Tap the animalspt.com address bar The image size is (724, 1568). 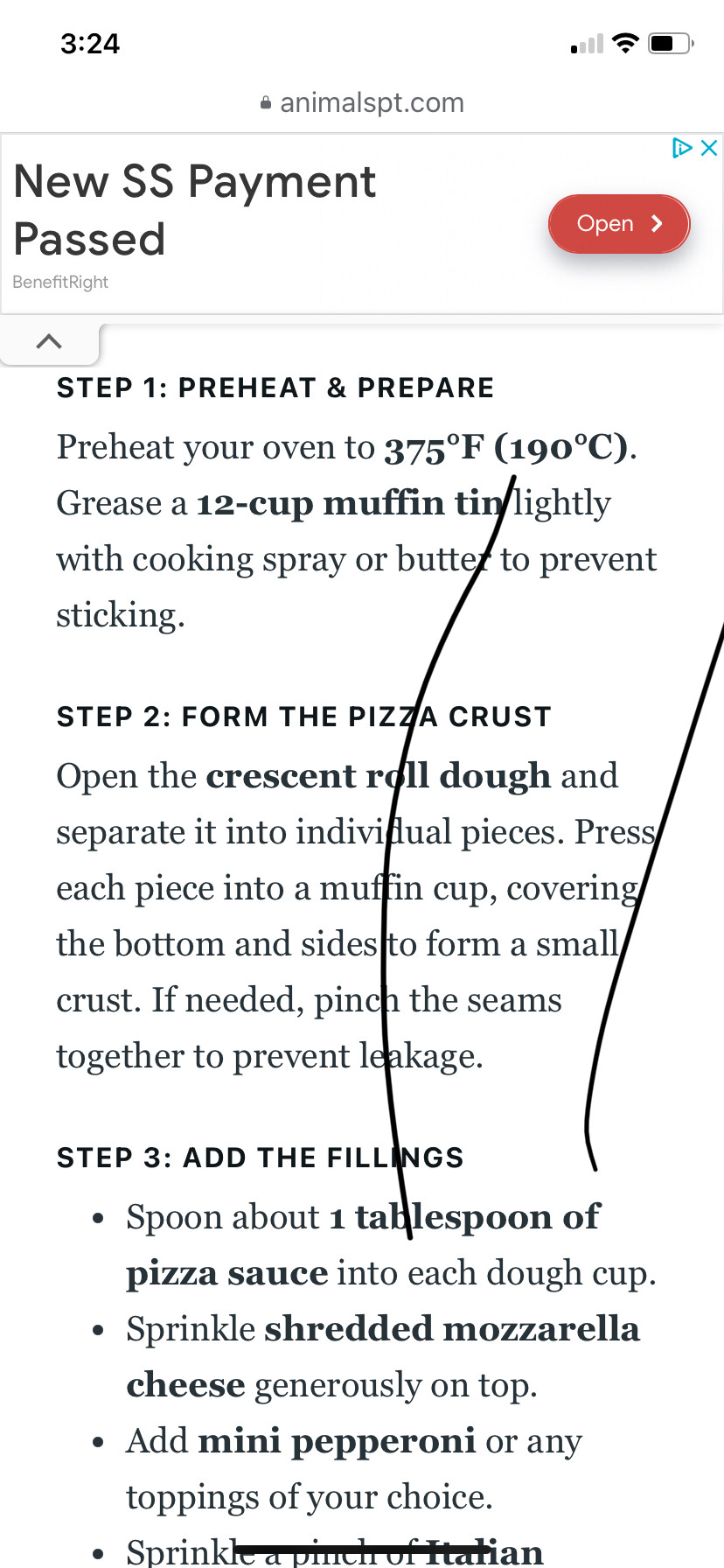362,102
